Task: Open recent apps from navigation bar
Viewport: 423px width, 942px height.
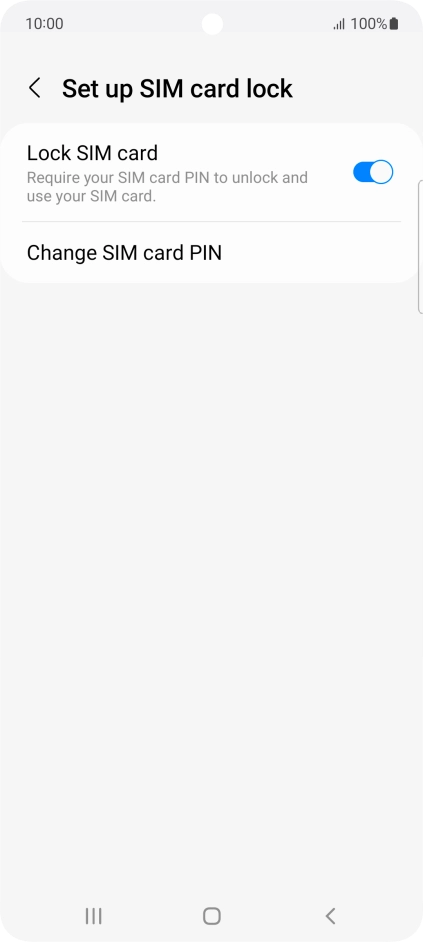Action: click(93, 916)
